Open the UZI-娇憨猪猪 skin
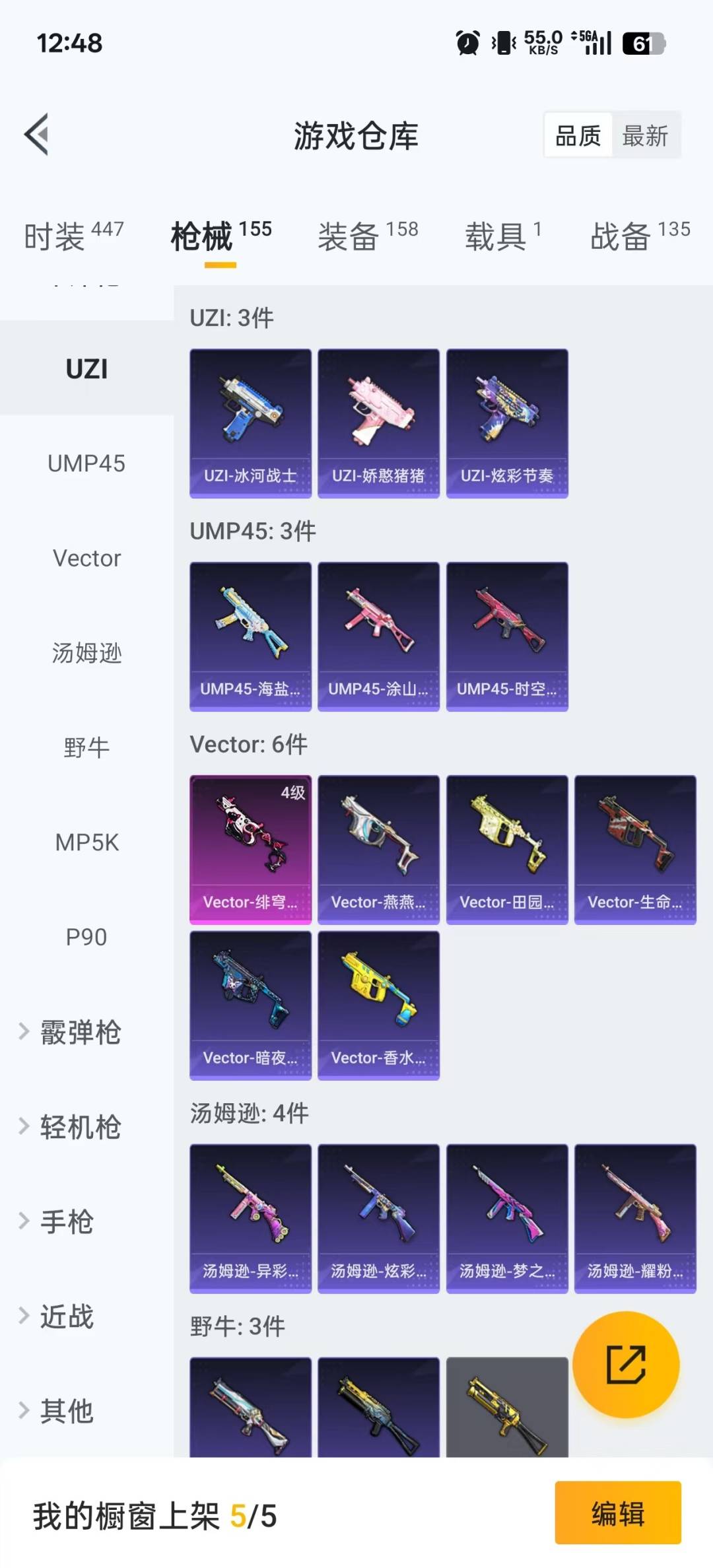This screenshot has width=713, height=1568. point(378,423)
